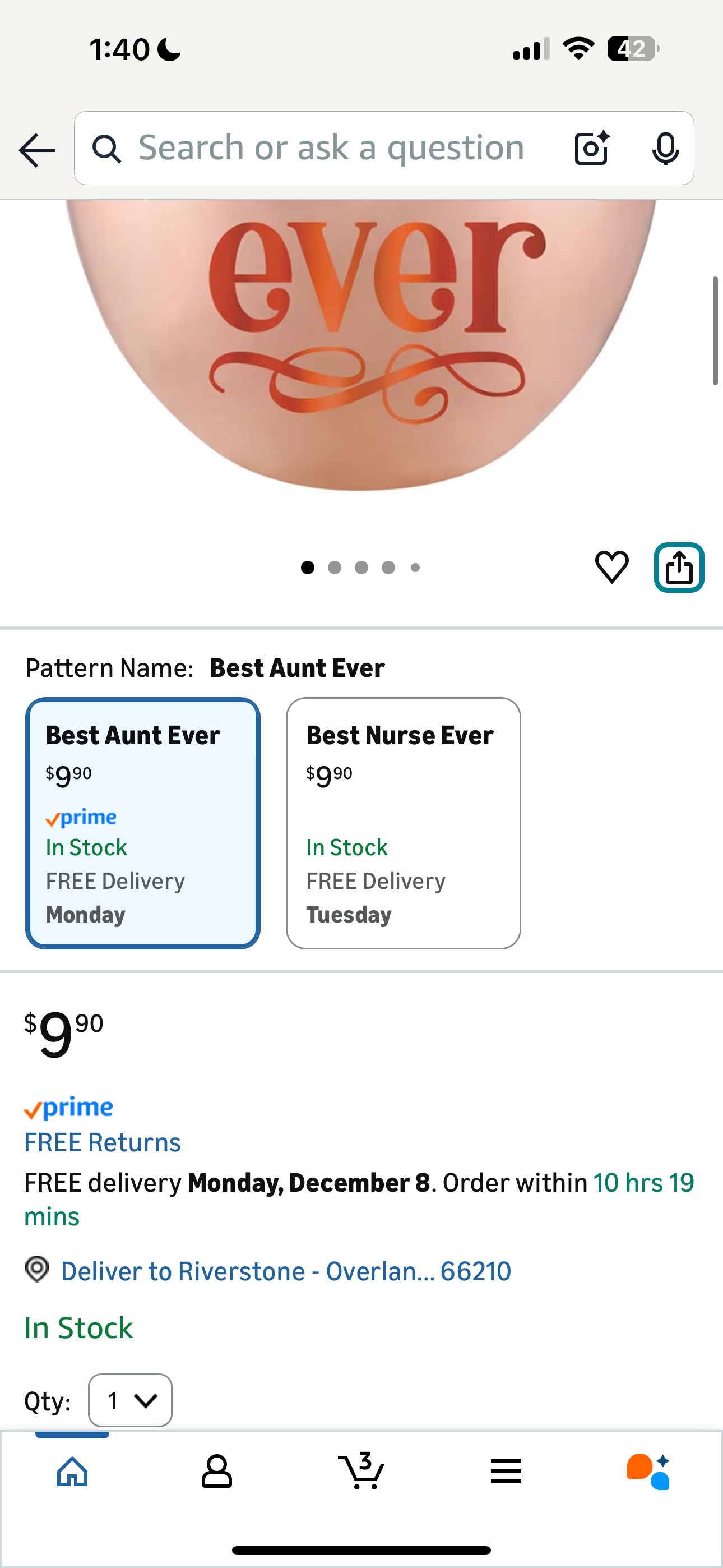Share this product
The image size is (723, 1568).
(679, 568)
